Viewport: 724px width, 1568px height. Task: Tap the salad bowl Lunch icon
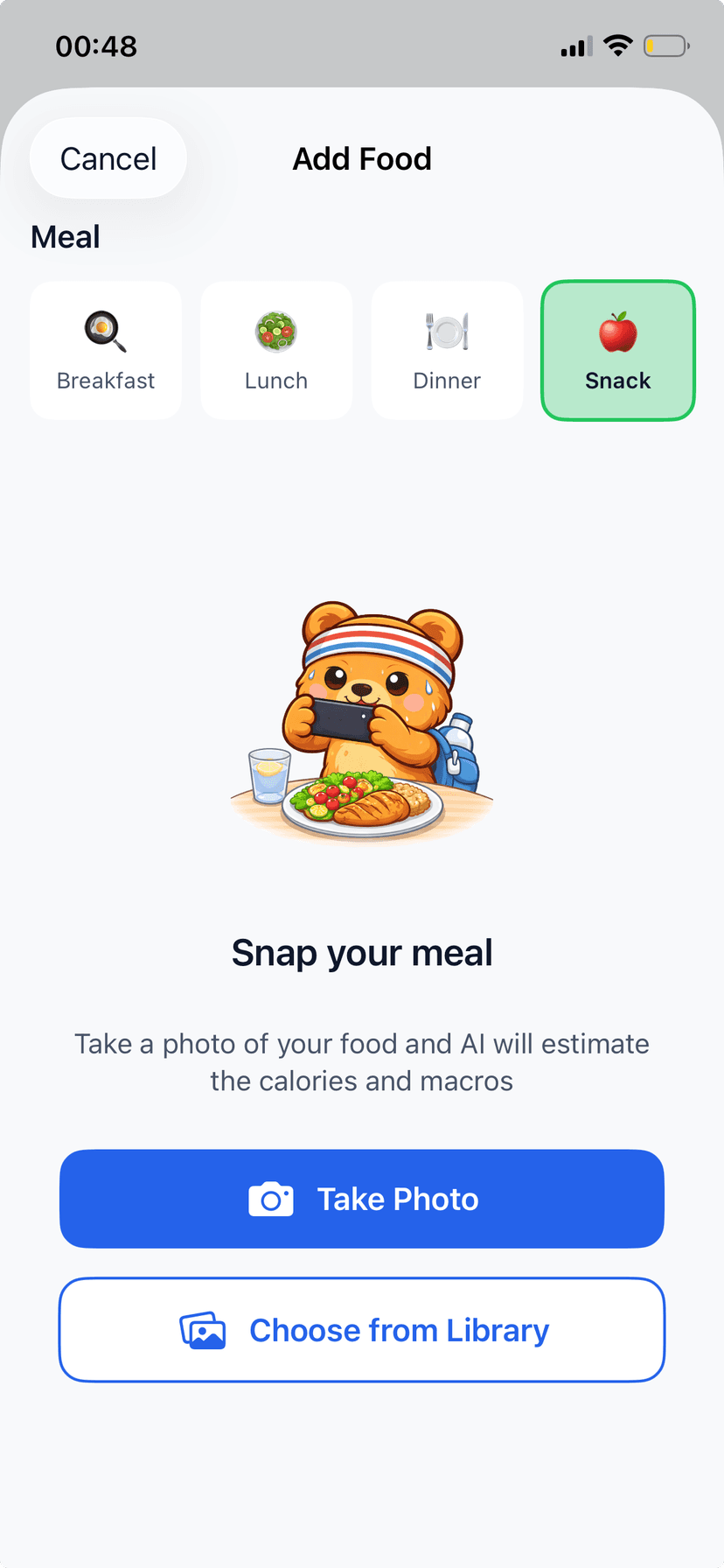click(276, 332)
